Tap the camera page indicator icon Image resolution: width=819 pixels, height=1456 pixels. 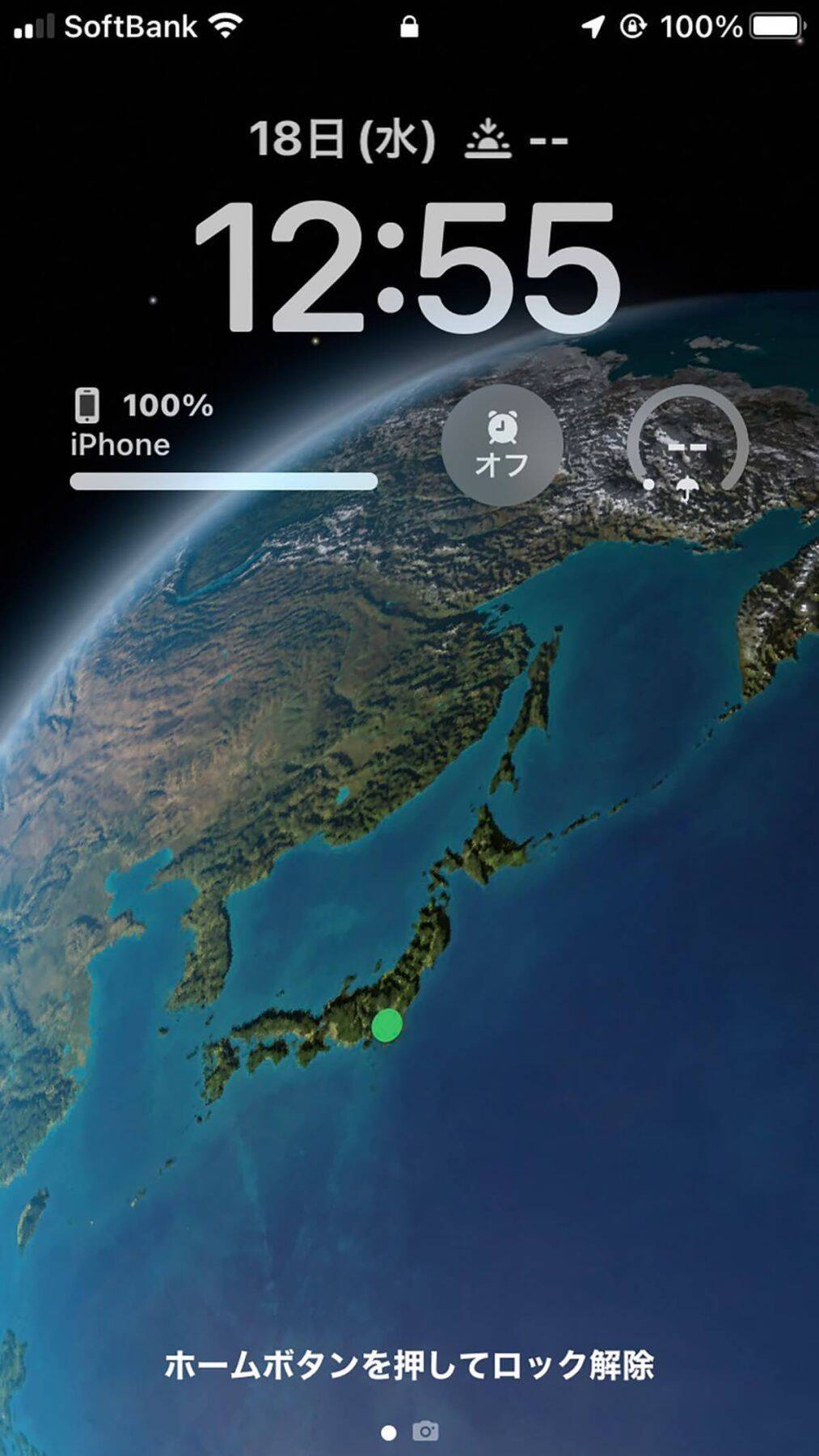coord(426,1431)
